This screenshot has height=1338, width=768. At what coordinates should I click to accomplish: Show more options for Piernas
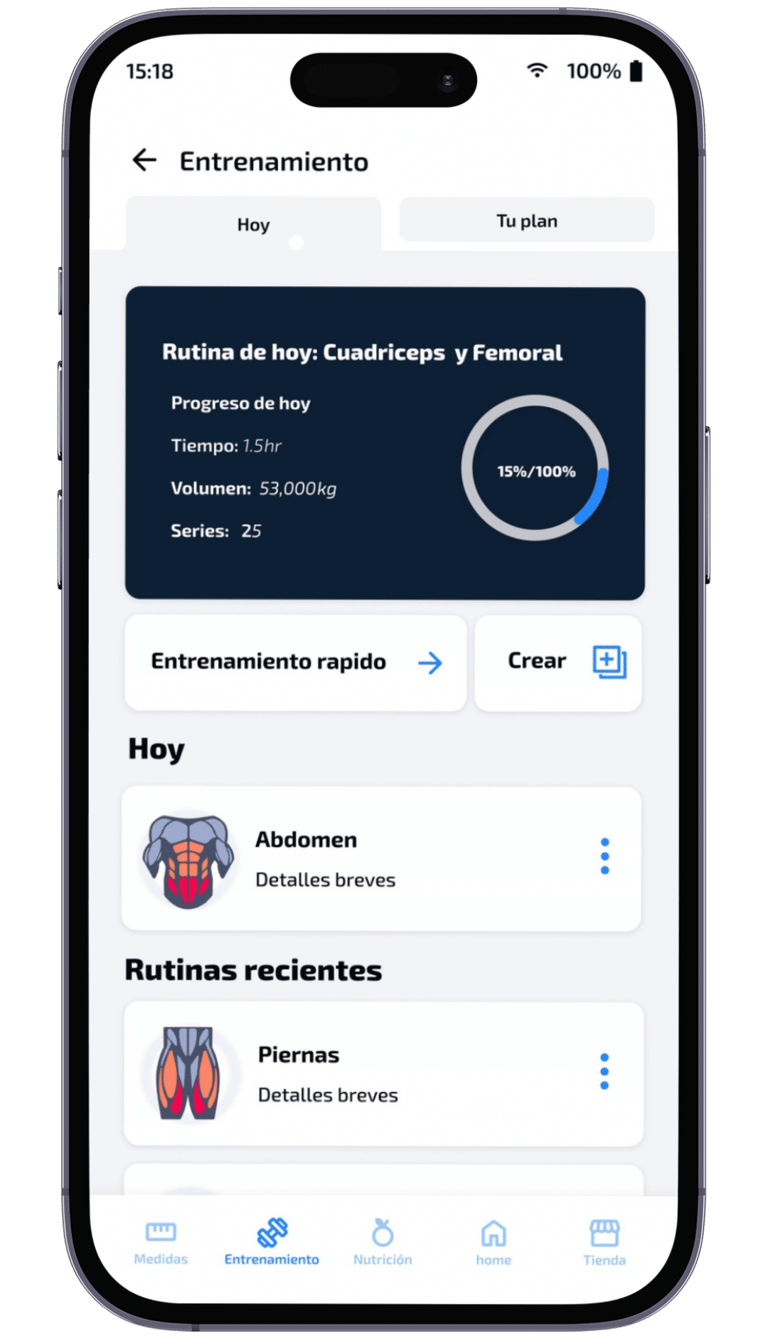coord(604,1071)
